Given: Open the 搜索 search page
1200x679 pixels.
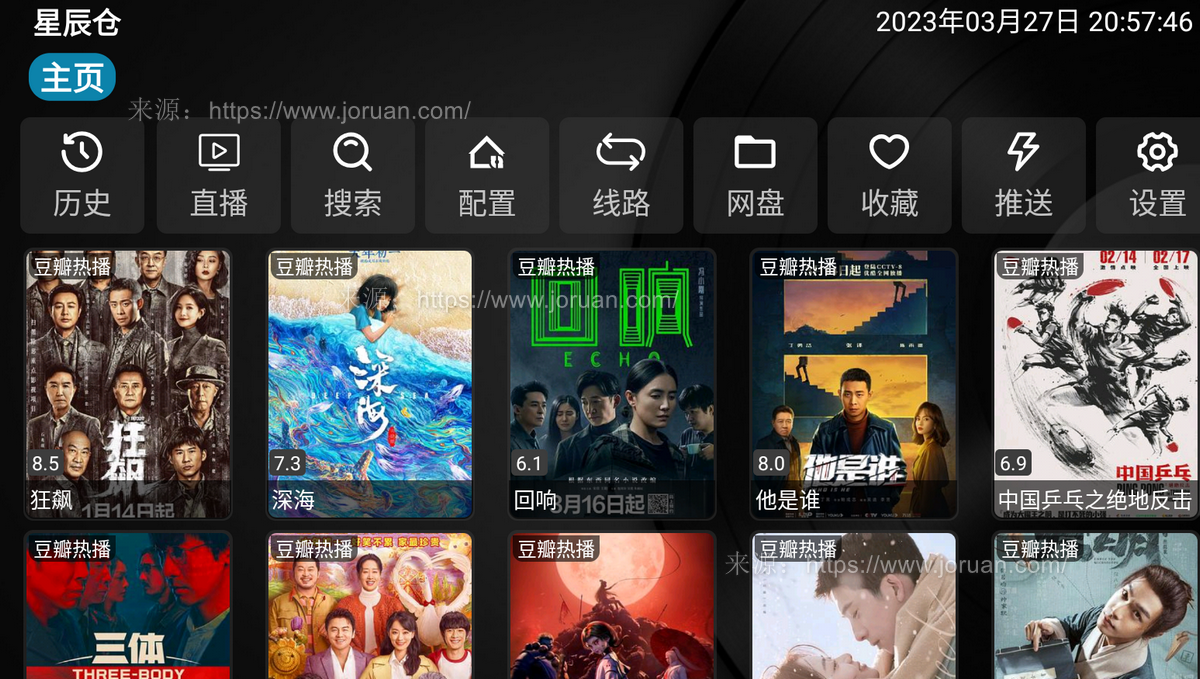Looking at the screenshot, I should click(x=353, y=176).
